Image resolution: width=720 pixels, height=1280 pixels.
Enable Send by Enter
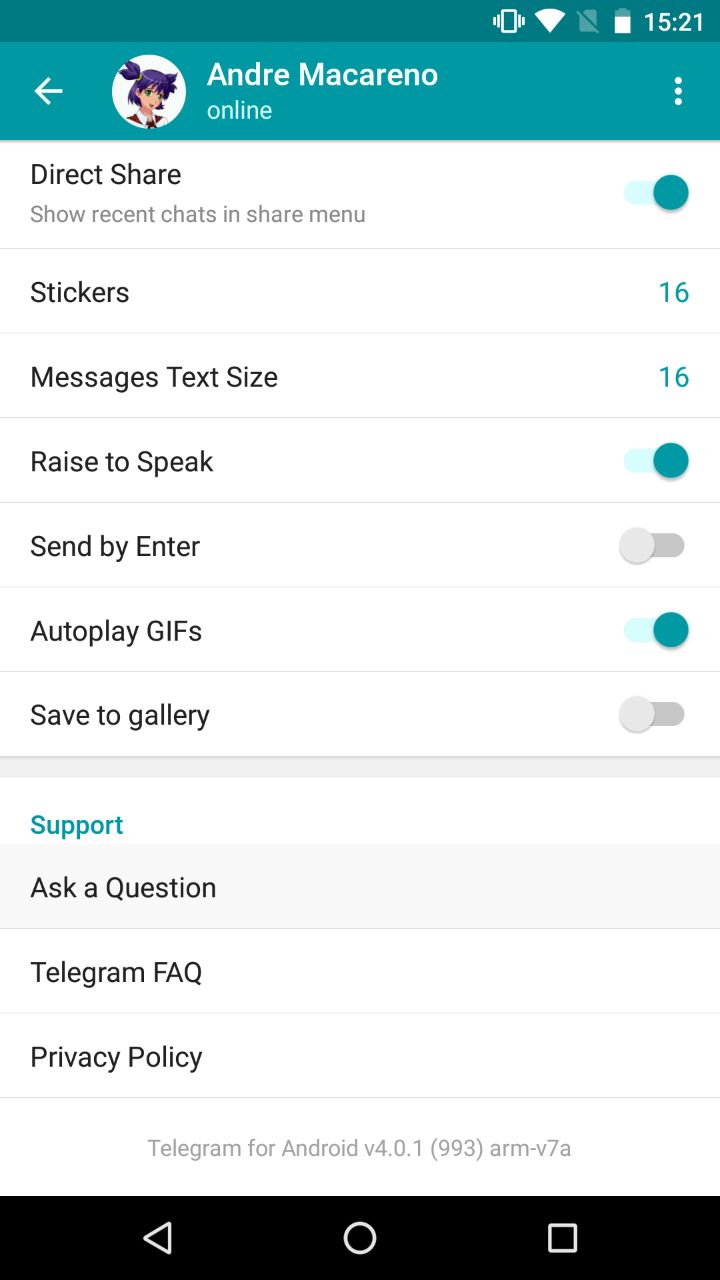click(652, 546)
